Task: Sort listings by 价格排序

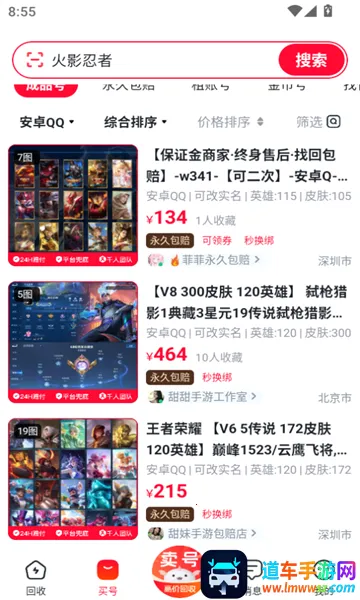Action: [x=230, y=122]
